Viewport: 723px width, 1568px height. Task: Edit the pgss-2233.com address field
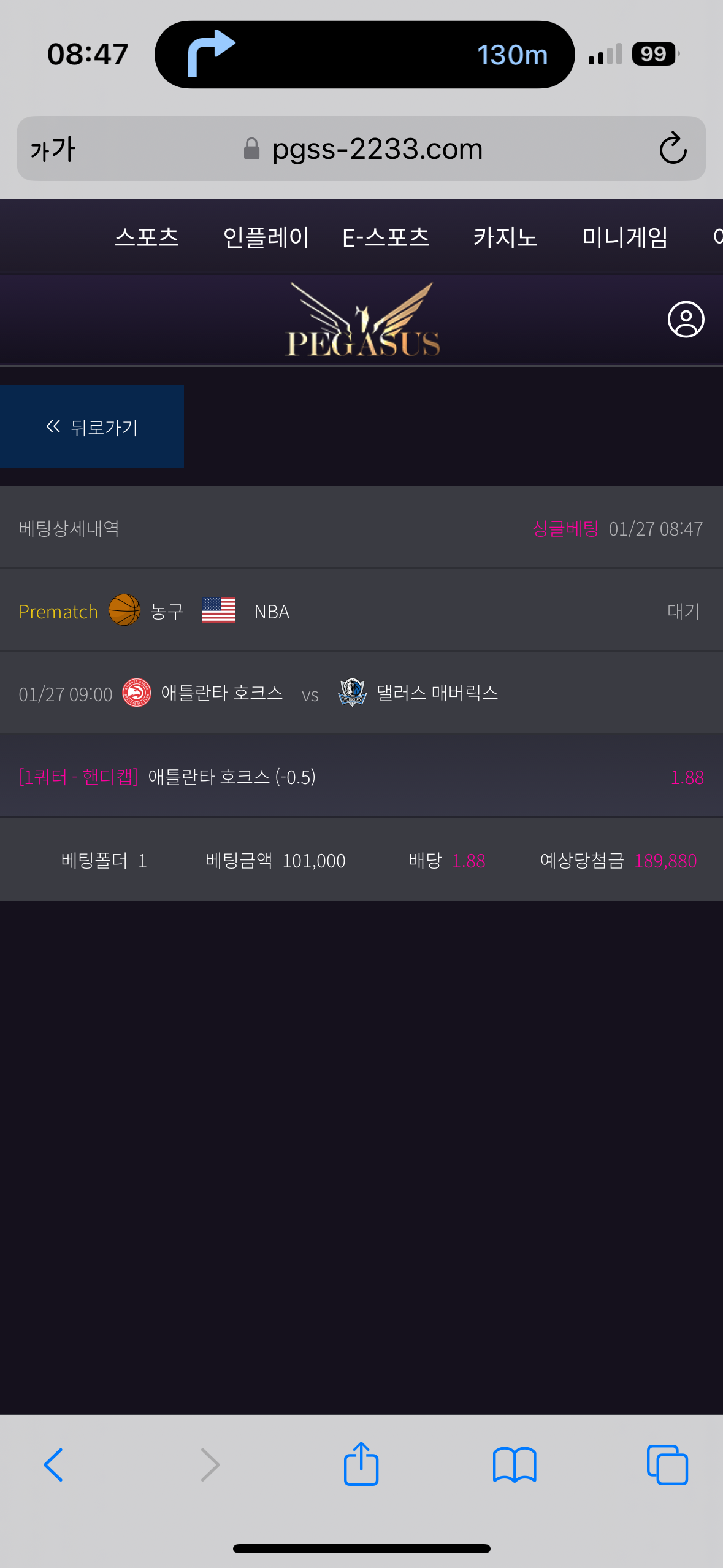pos(377,149)
